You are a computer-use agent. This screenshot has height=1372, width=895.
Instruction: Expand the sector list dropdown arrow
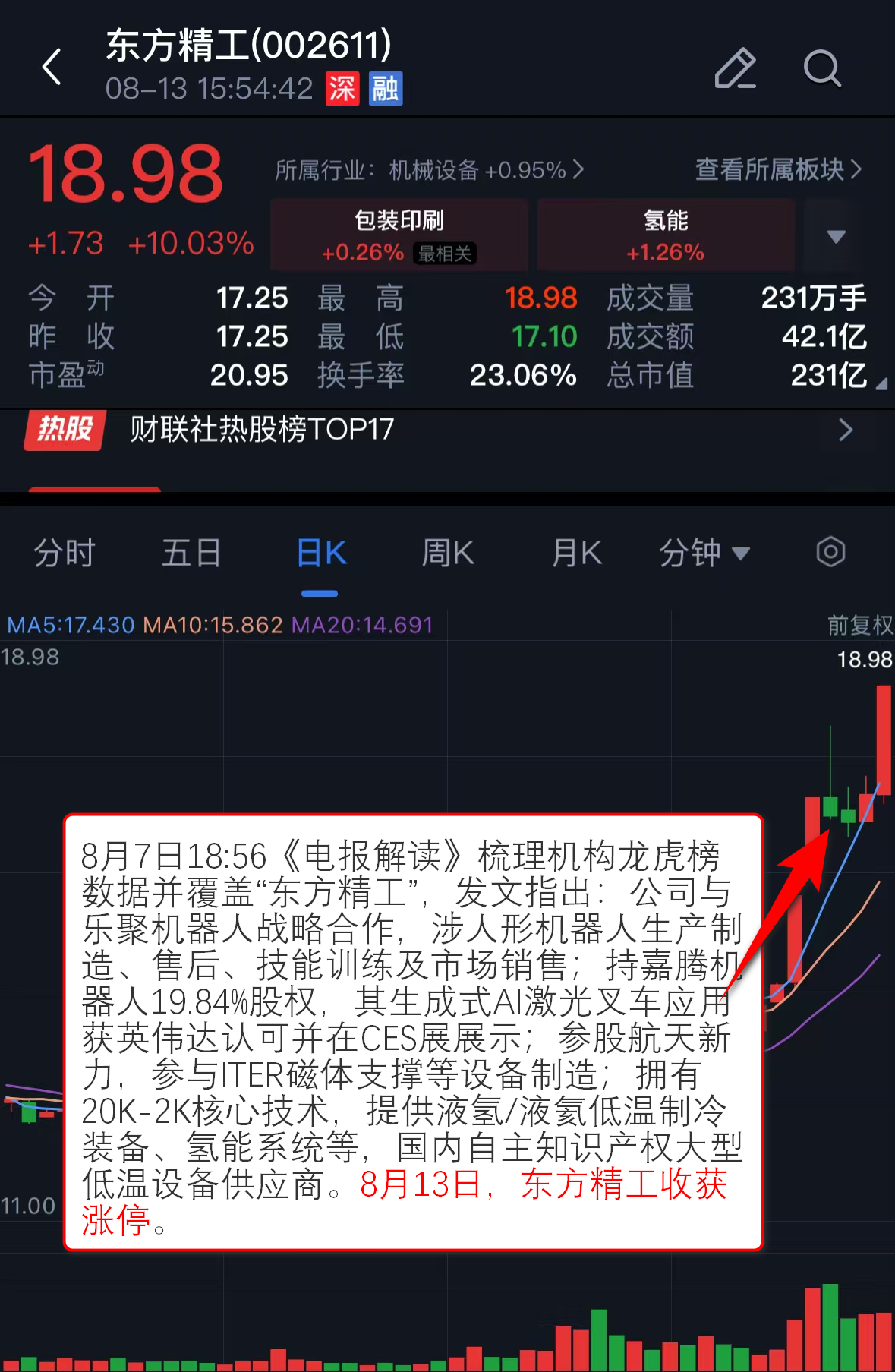(x=836, y=236)
